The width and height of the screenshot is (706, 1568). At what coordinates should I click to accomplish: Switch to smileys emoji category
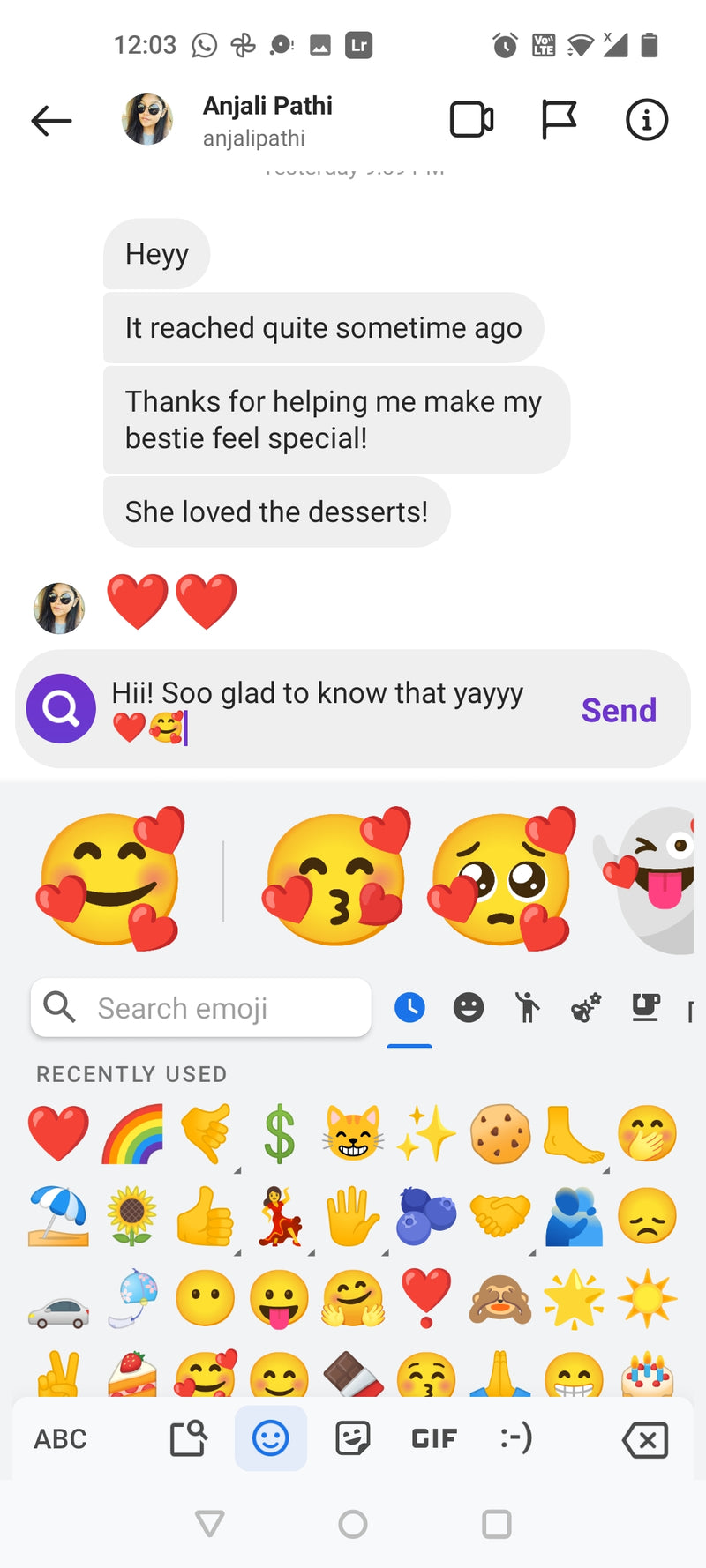click(469, 1007)
